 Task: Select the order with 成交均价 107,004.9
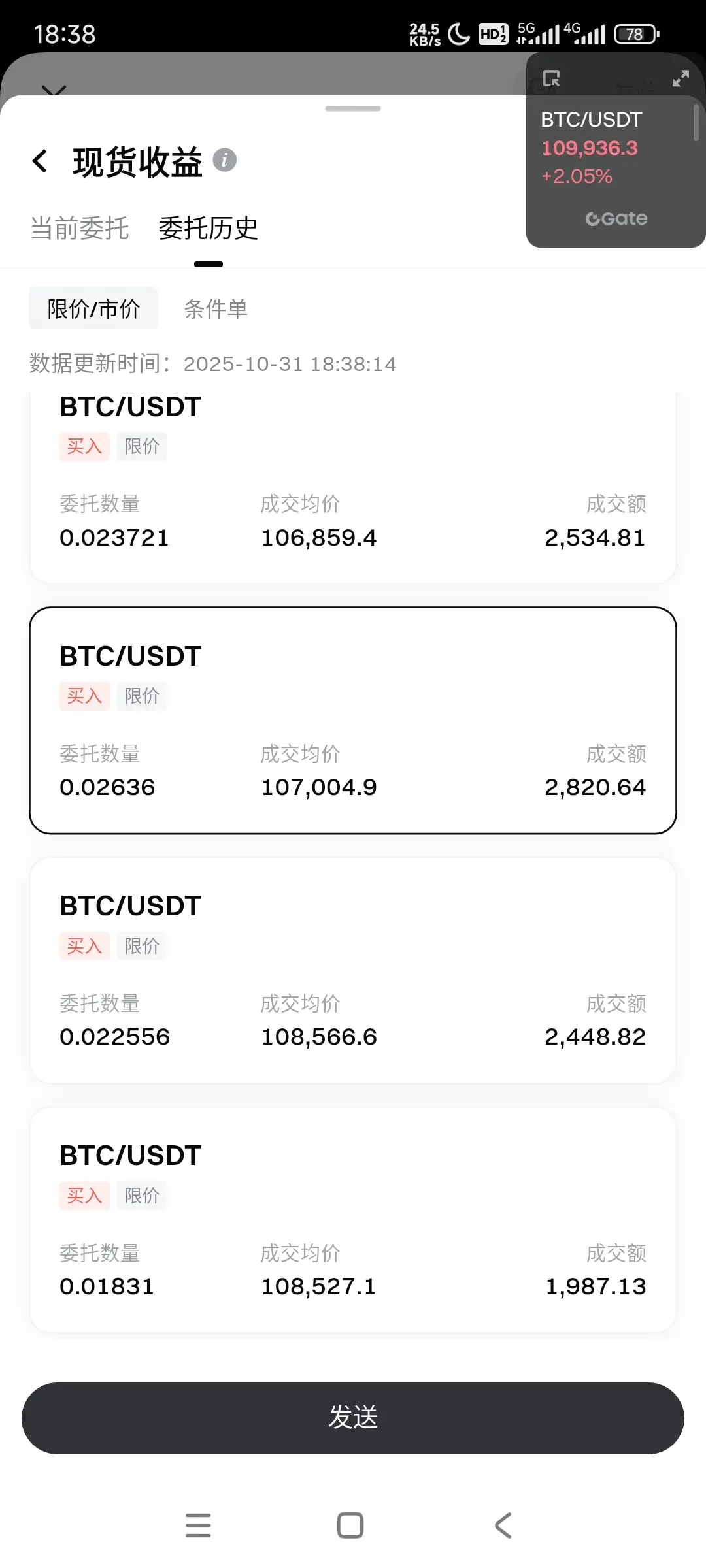pyautogui.click(x=353, y=720)
